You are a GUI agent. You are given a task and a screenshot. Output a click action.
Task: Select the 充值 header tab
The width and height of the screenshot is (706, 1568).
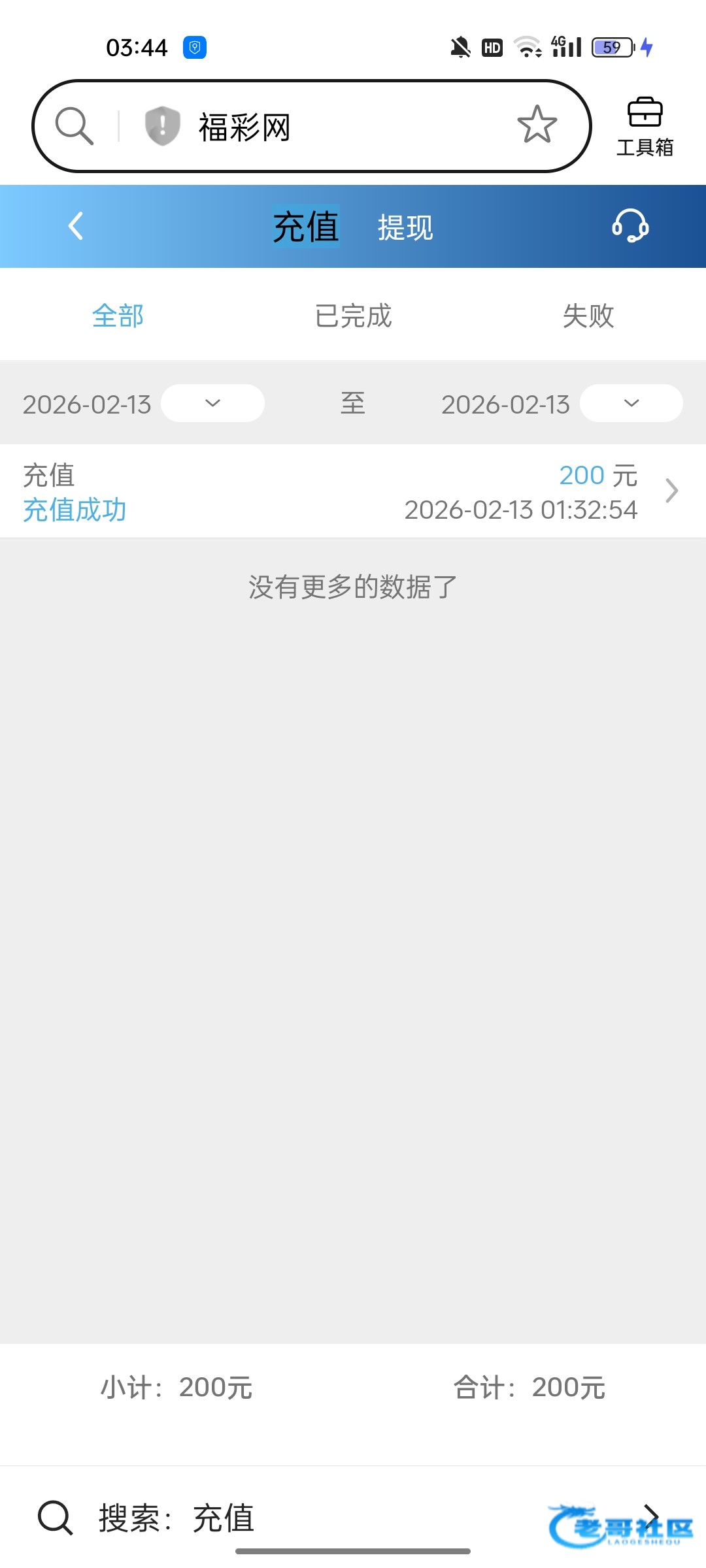pyautogui.click(x=306, y=227)
